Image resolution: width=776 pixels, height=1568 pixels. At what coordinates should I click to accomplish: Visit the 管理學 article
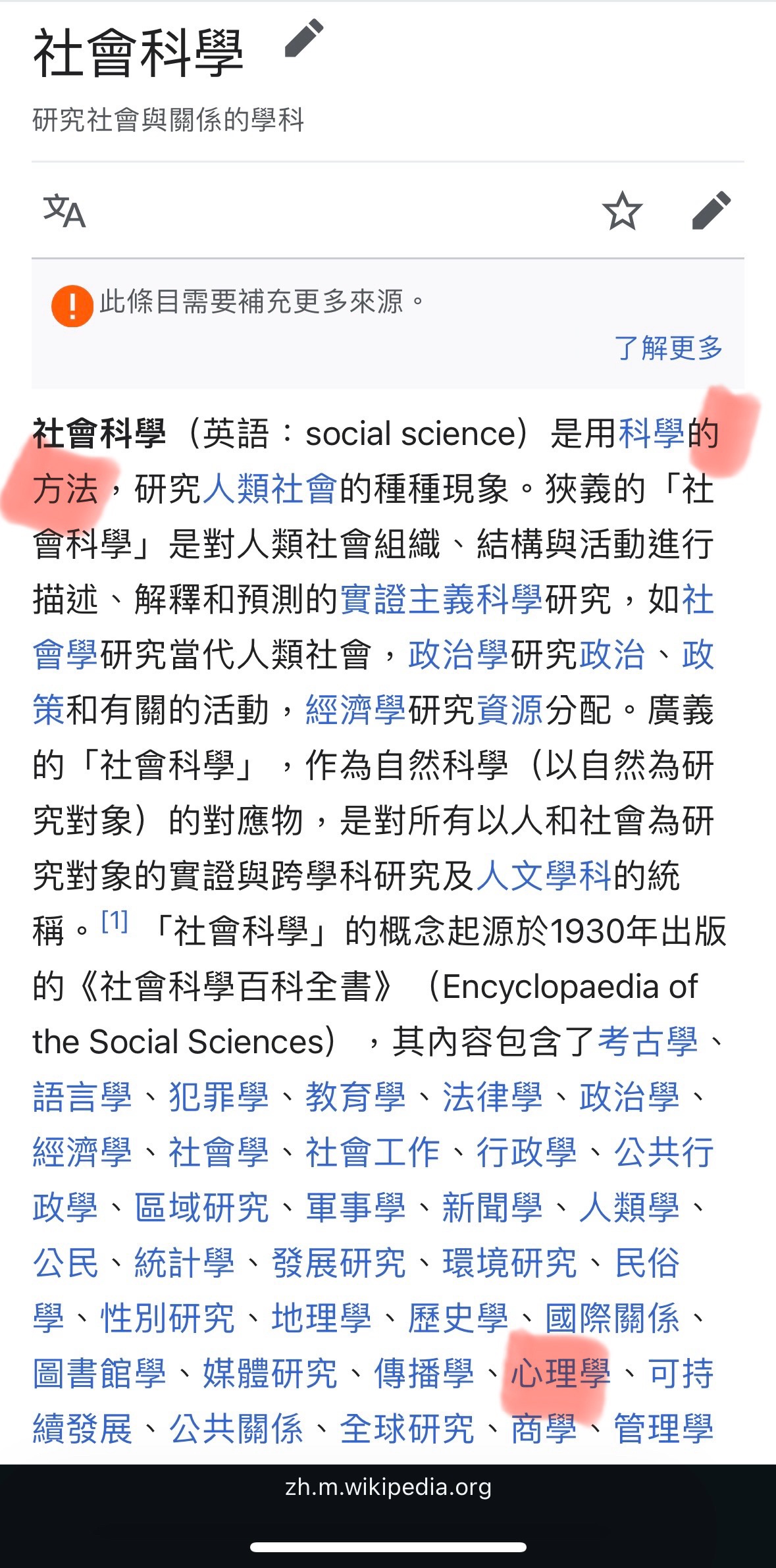point(663,1429)
